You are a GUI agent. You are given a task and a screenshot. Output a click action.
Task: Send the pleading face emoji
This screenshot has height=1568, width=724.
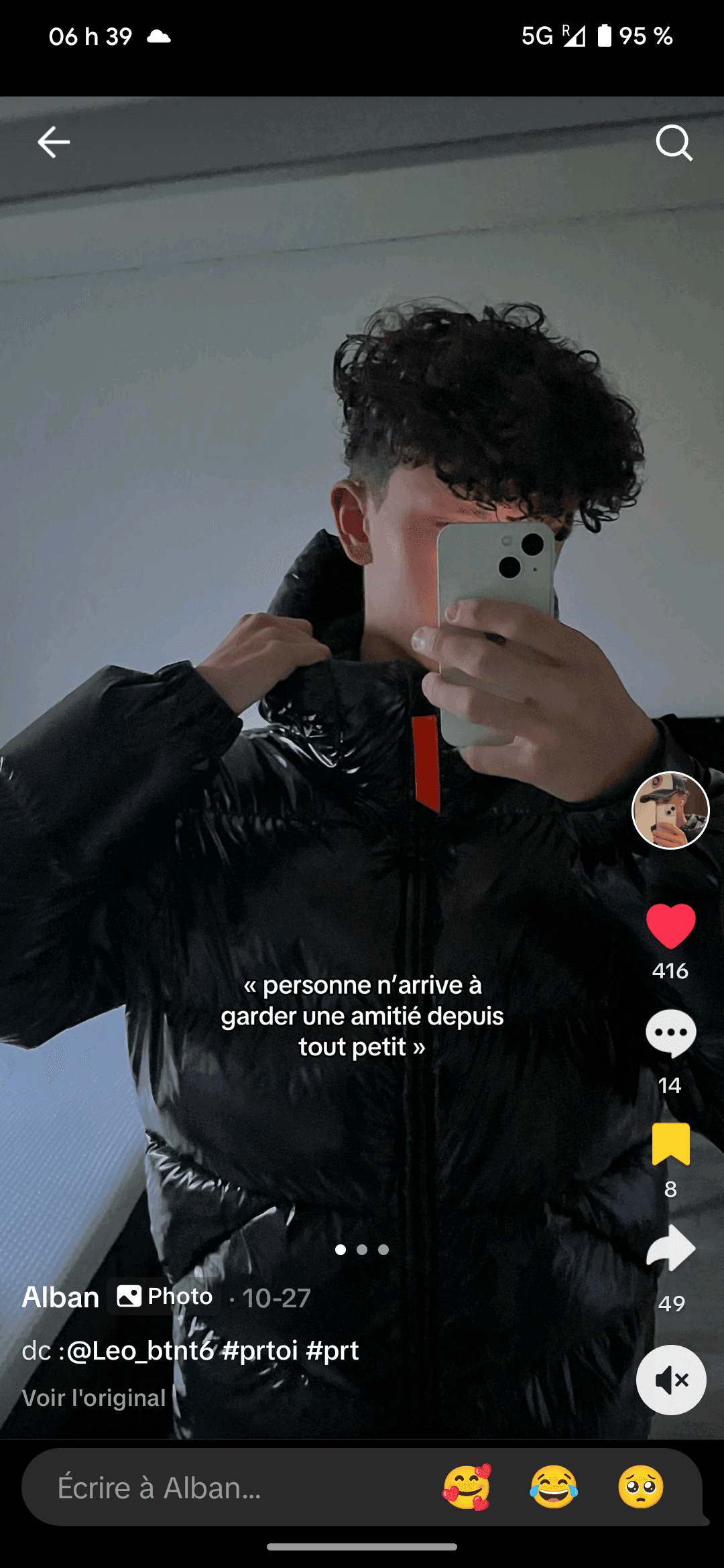(641, 1488)
